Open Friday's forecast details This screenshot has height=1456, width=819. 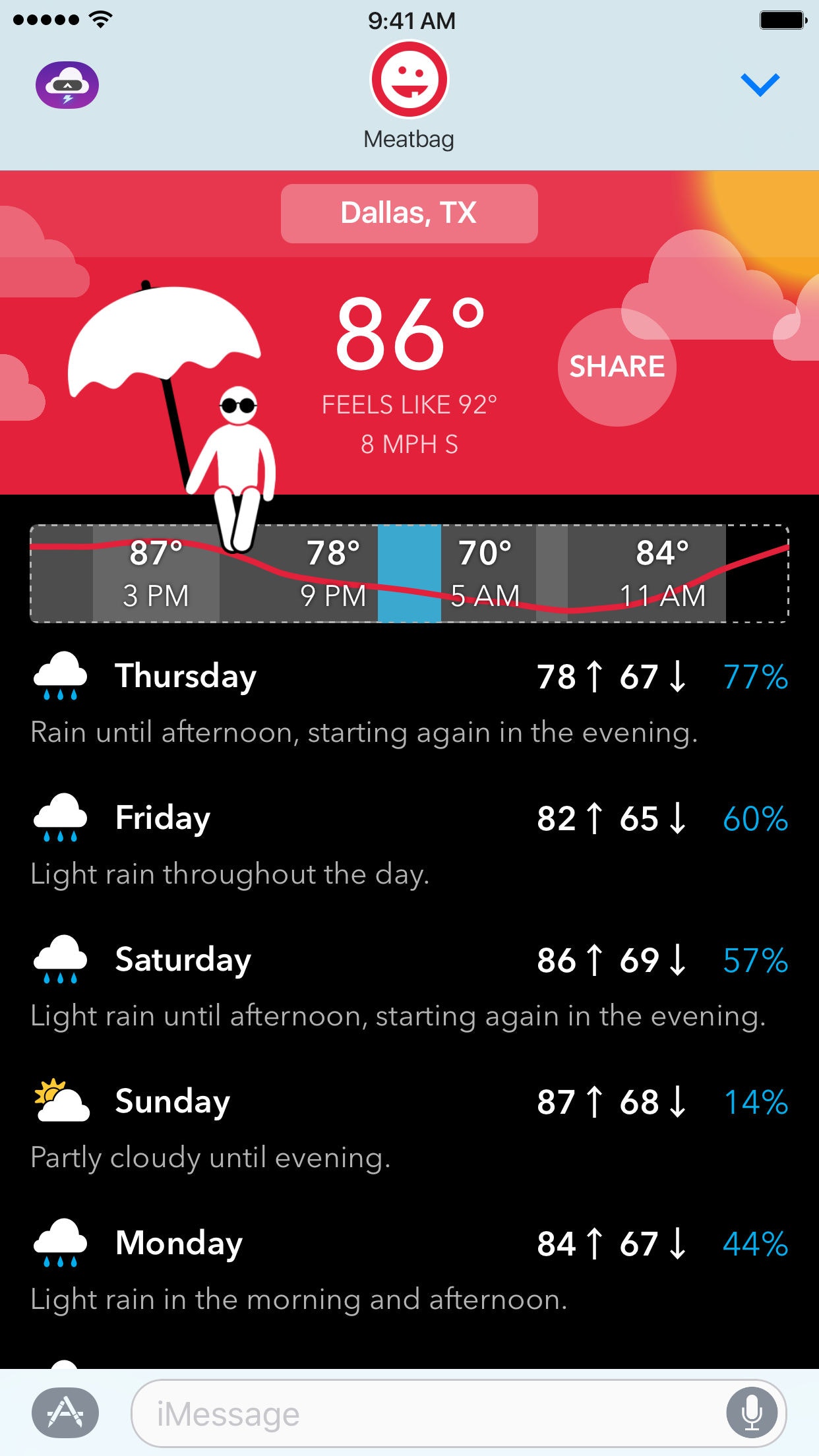coord(409,844)
